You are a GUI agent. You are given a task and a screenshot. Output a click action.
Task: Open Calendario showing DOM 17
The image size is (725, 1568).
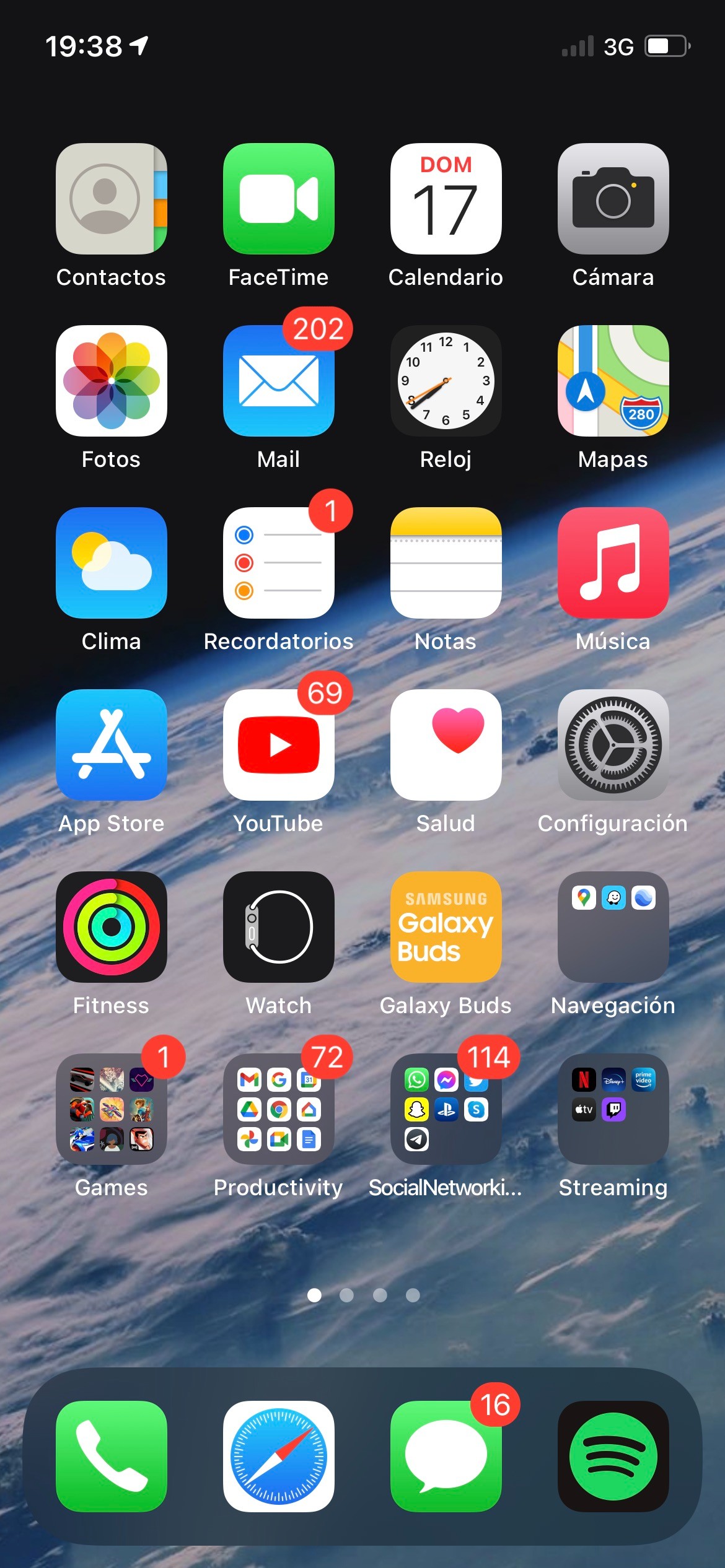(x=446, y=199)
